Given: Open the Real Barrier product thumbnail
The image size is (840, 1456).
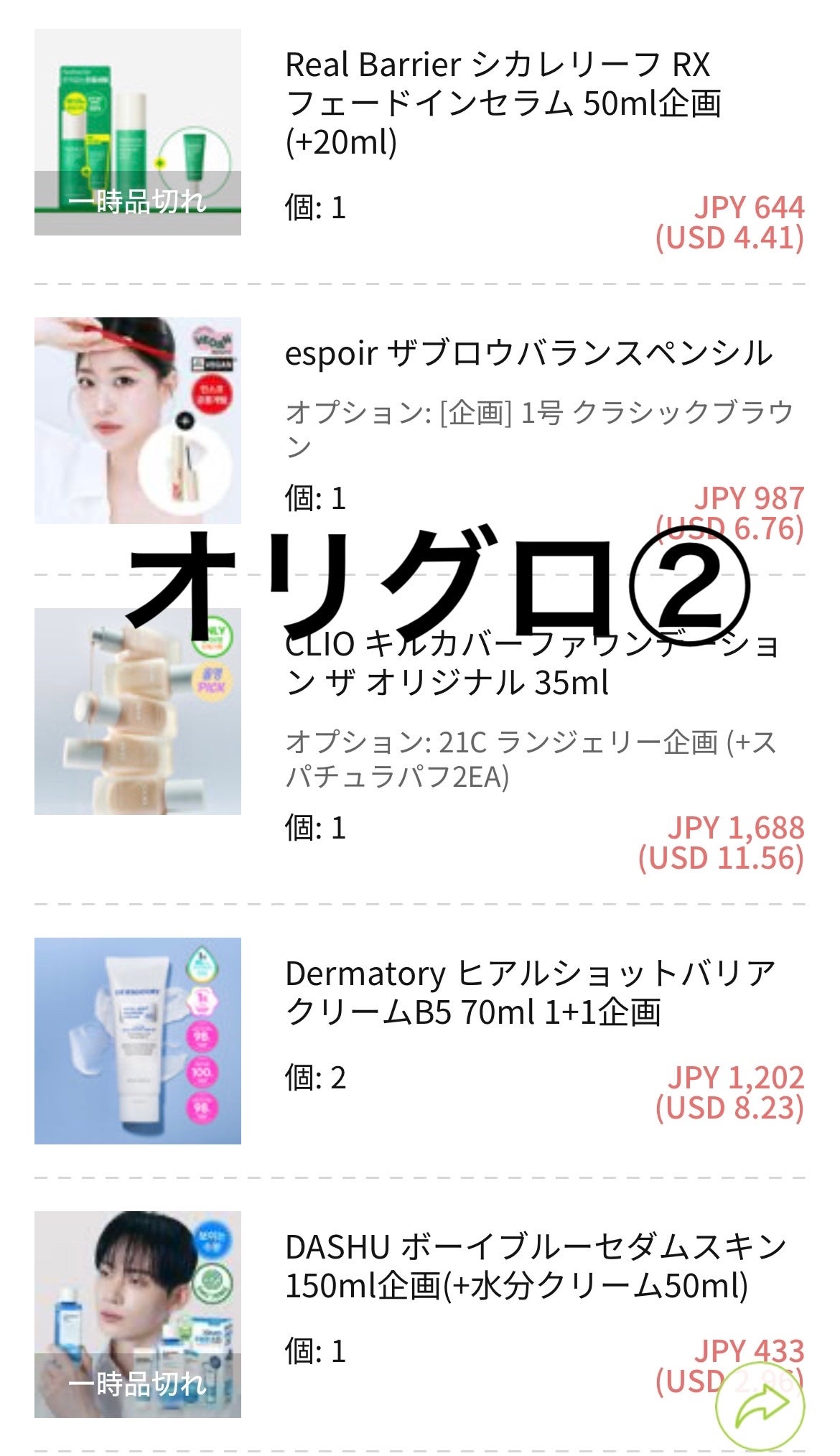Looking at the screenshot, I should [x=139, y=129].
